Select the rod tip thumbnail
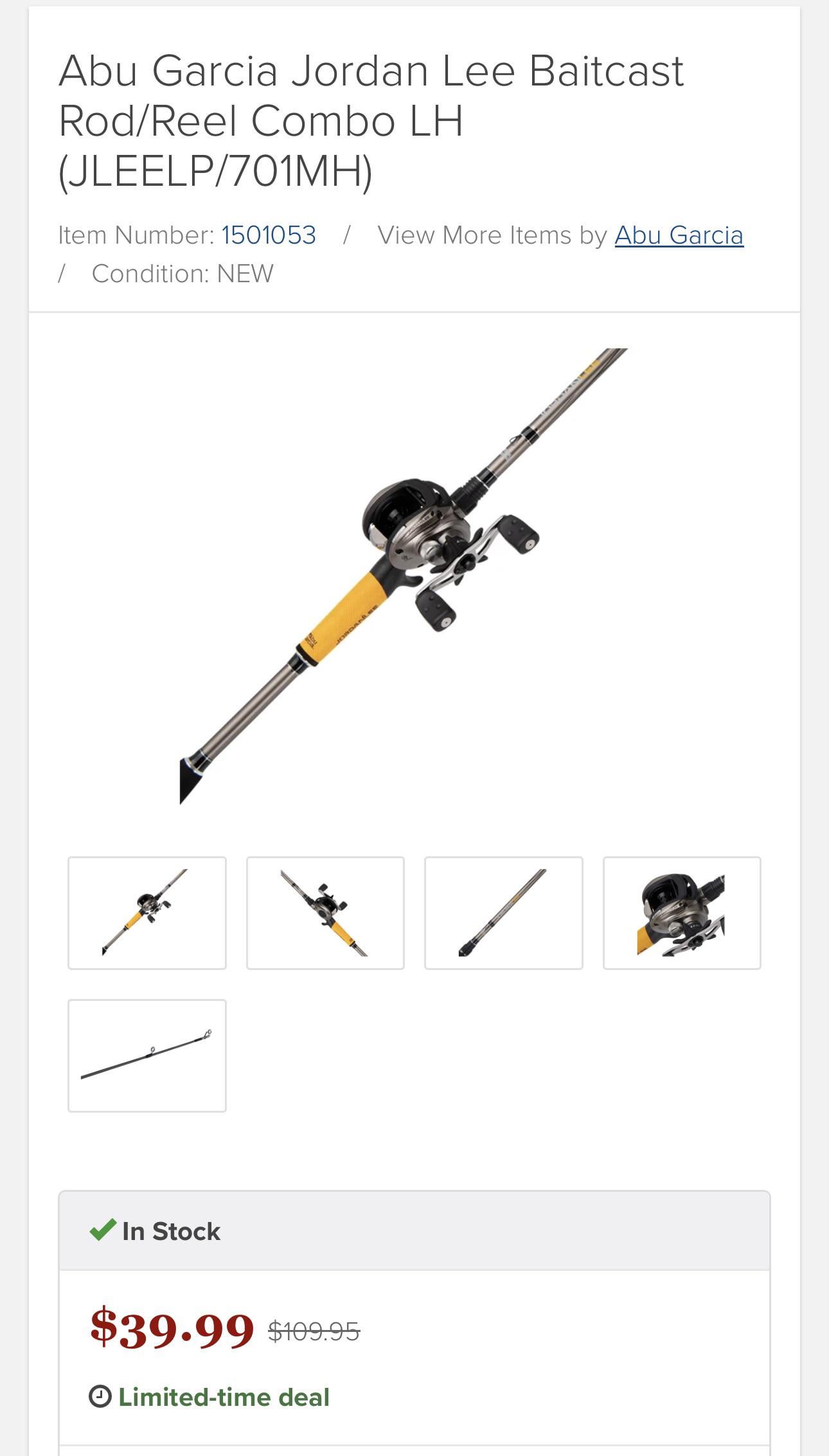The width and height of the screenshot is (829, 1456). pos(147,1056)
